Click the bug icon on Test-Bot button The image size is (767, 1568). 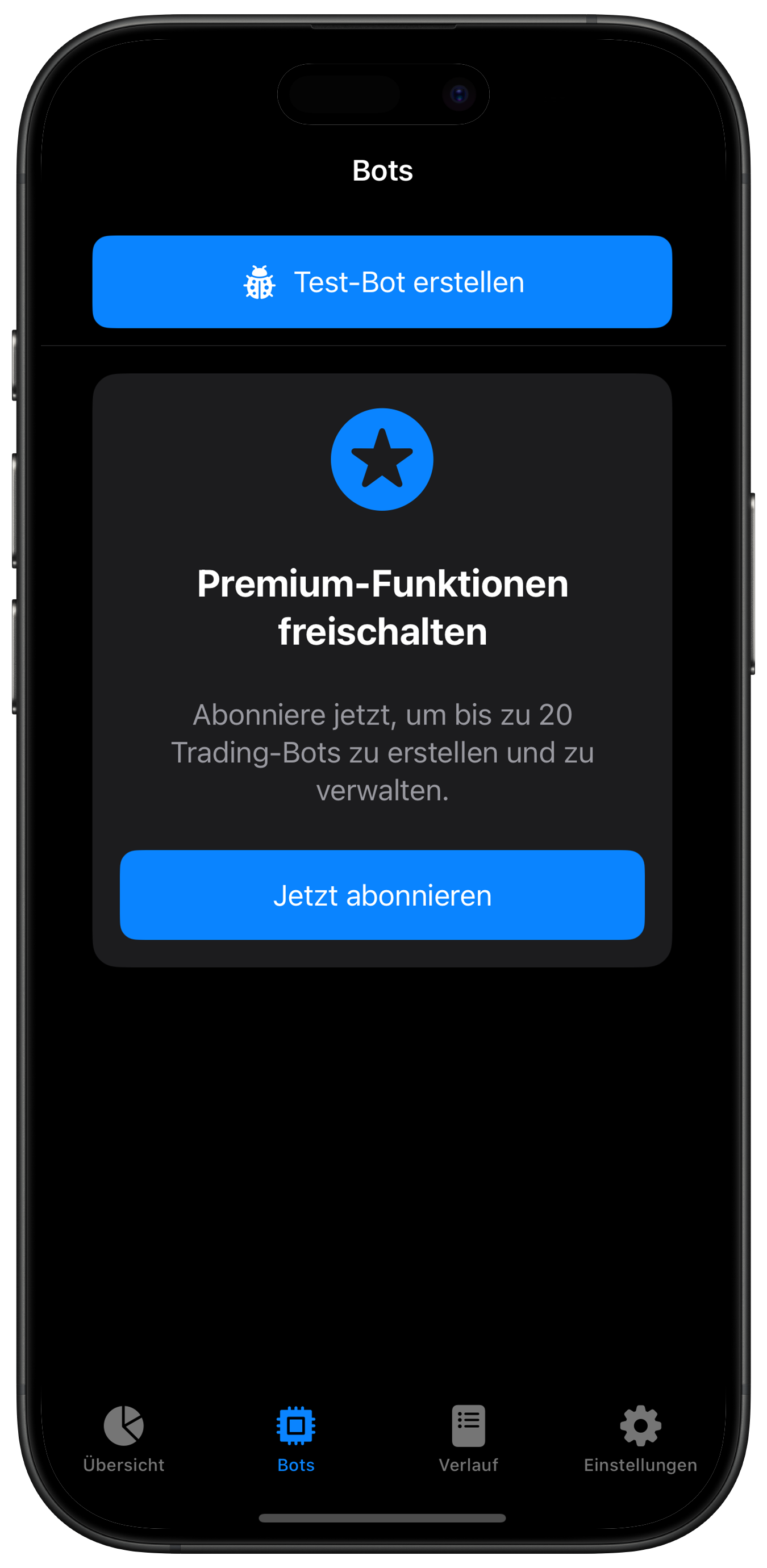(x=260, y=282)
